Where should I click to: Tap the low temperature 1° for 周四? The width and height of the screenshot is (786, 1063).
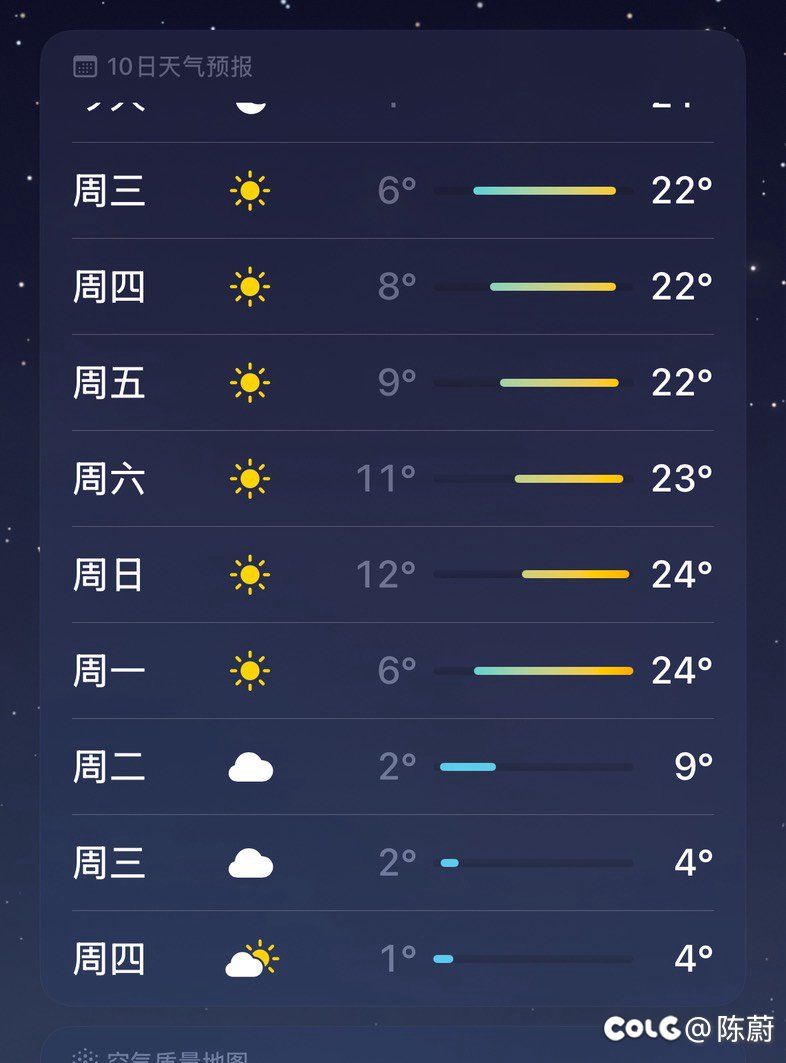point(397,958)
